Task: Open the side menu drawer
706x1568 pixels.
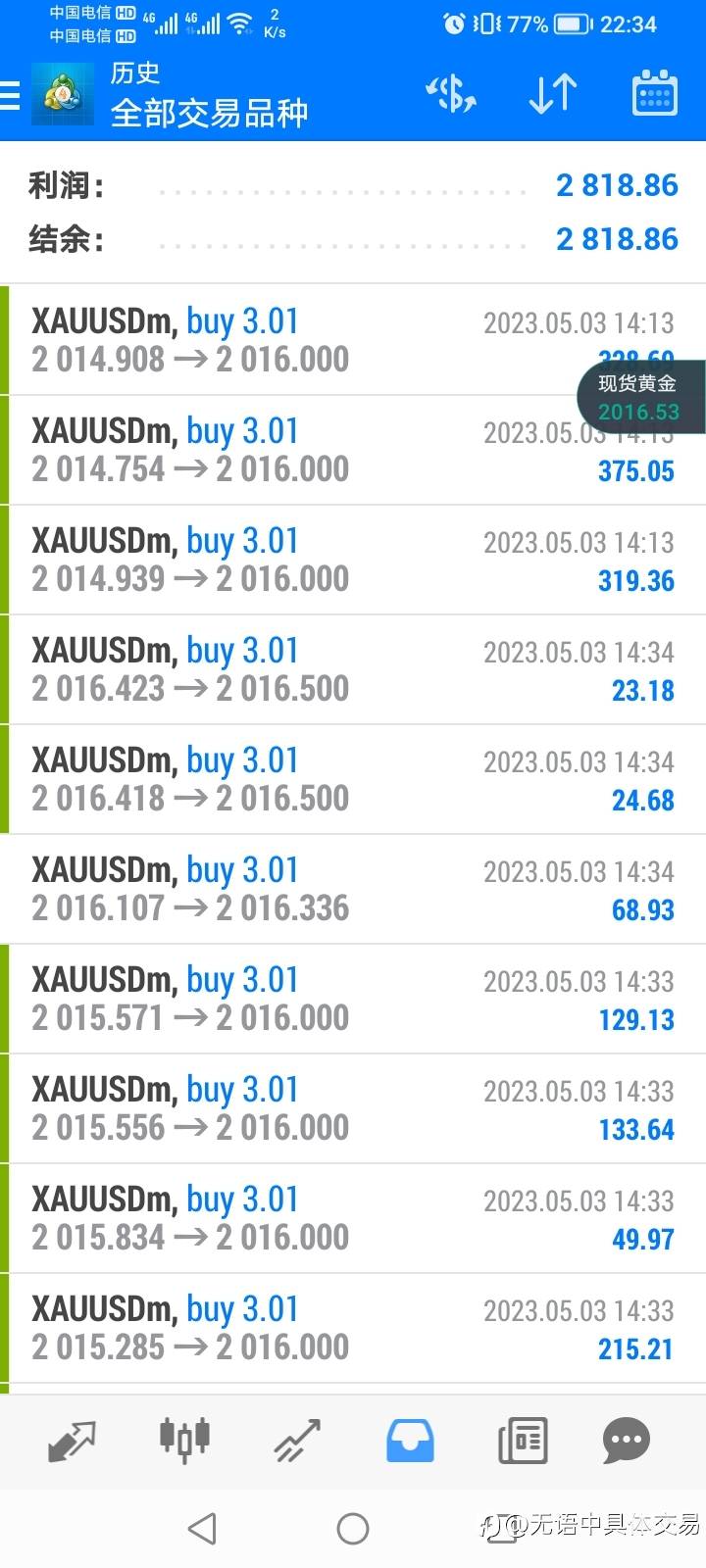Action: [x=12, y=95]
